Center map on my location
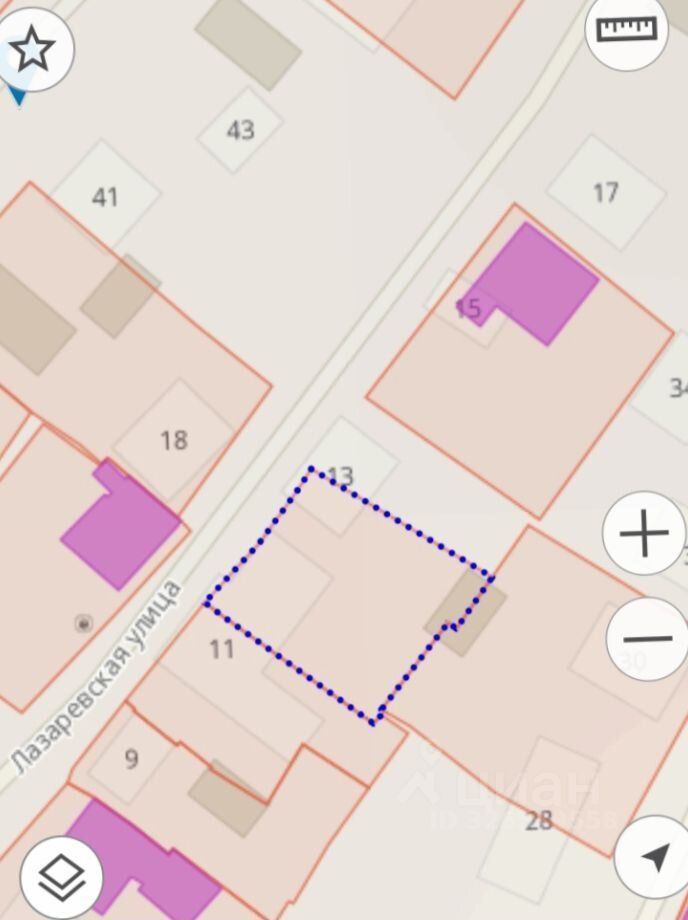This screenshot has width=688, height=920. coord(654,857)
